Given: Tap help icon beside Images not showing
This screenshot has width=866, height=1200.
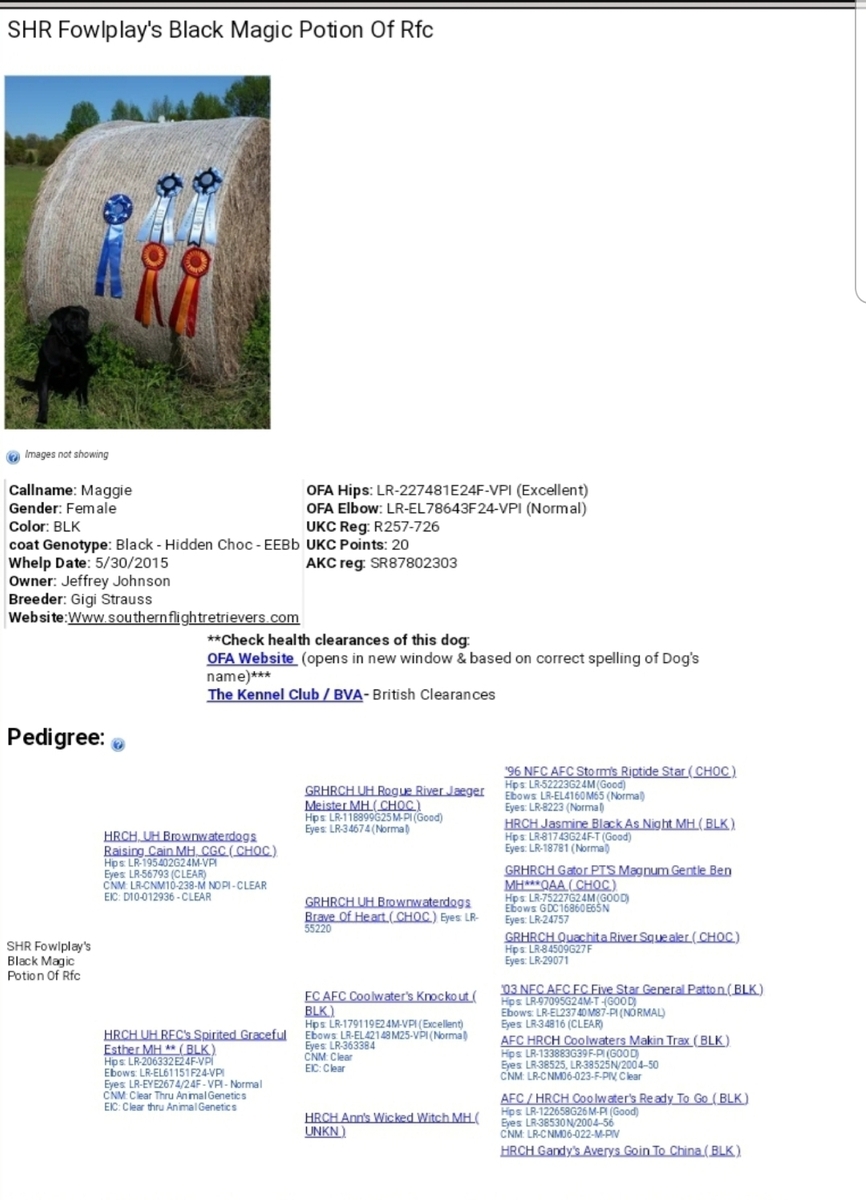Looking at the screenshot, I should 13,456.
